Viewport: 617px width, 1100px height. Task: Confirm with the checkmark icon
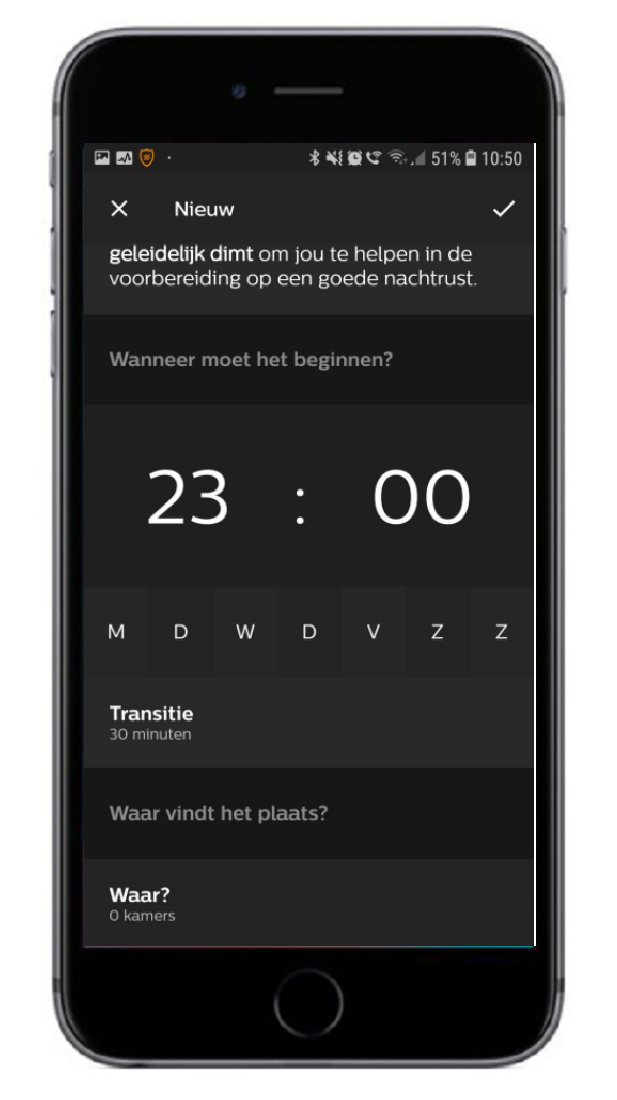[503, 209]
